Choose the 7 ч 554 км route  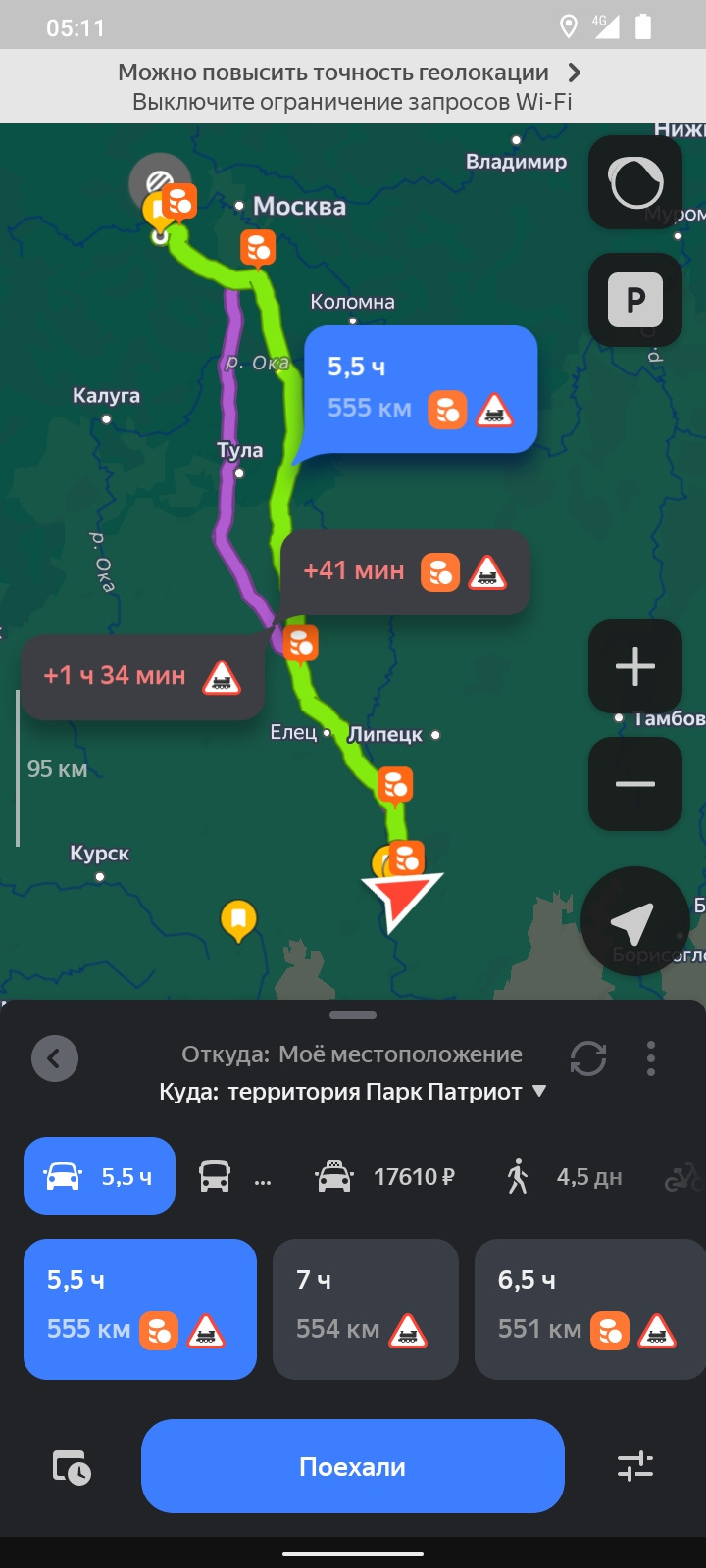[x=365, y=1308]
